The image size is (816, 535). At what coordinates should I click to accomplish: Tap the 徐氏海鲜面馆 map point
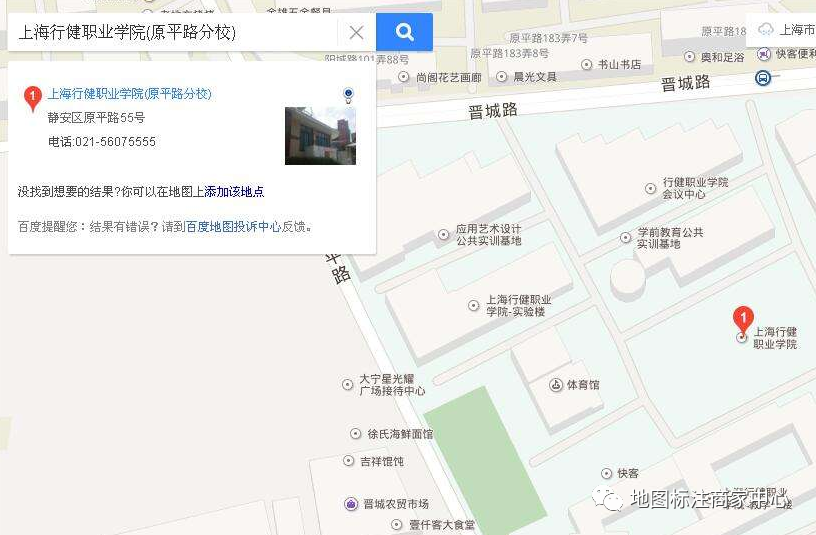(x=356, y=434)
